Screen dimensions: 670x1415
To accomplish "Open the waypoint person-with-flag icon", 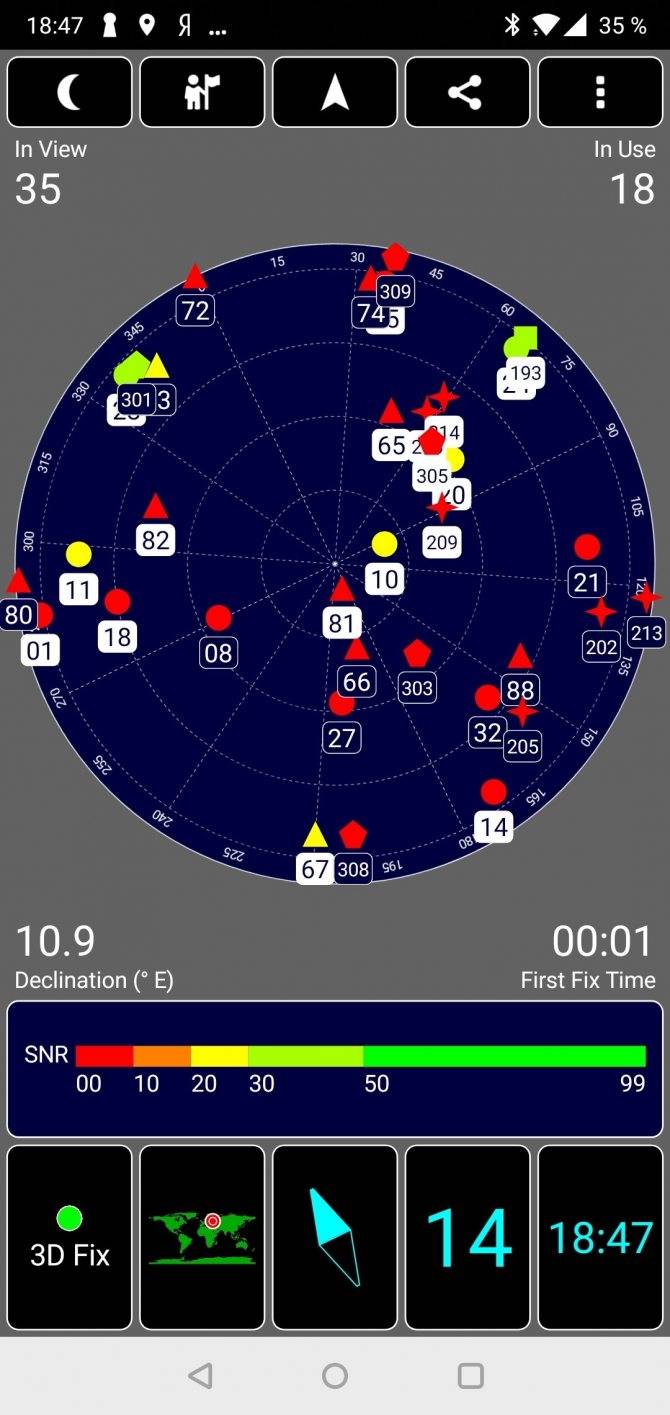I will tap(202, 92).
